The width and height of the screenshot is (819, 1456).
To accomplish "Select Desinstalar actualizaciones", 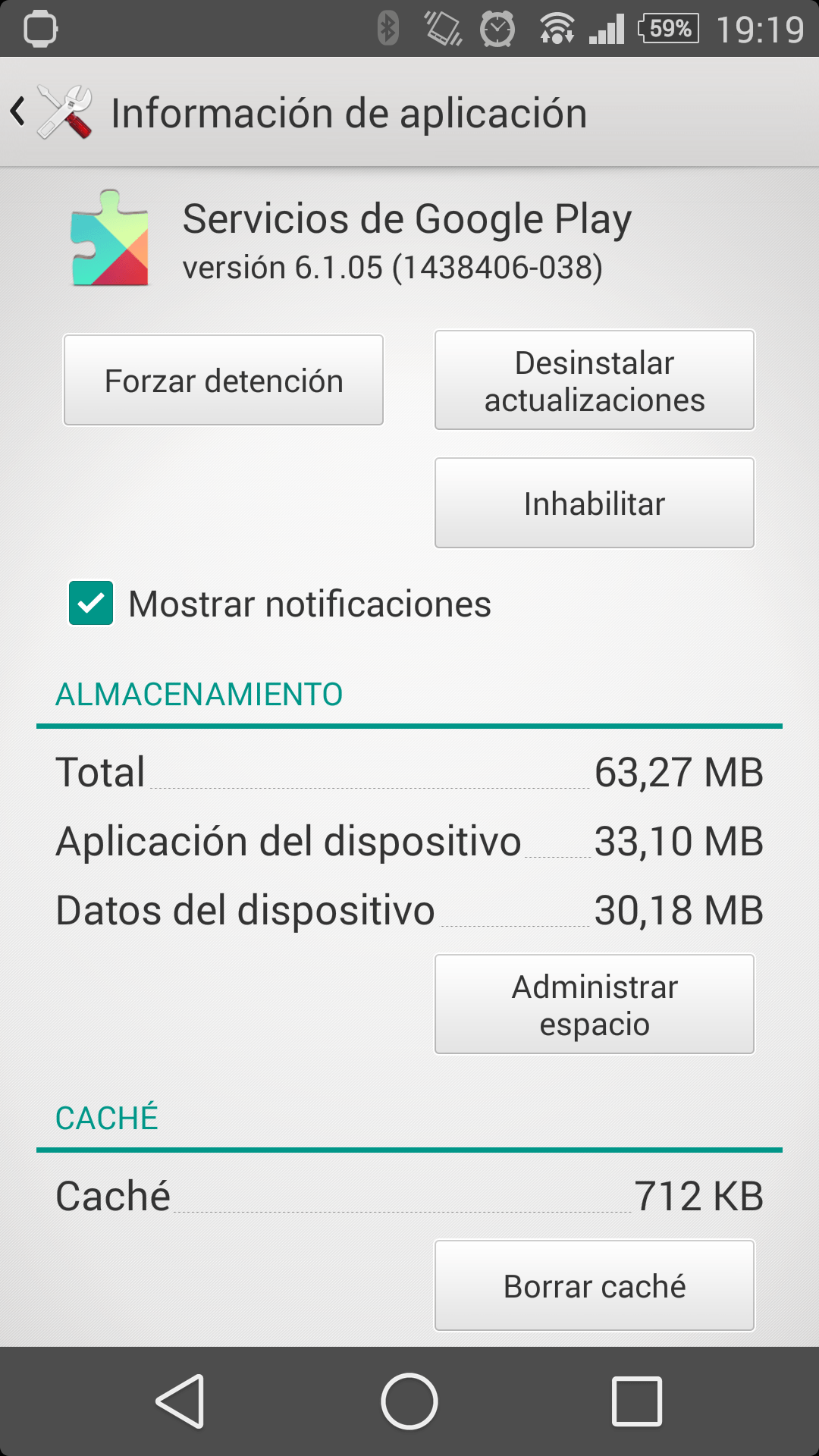I will pos(595,380).
